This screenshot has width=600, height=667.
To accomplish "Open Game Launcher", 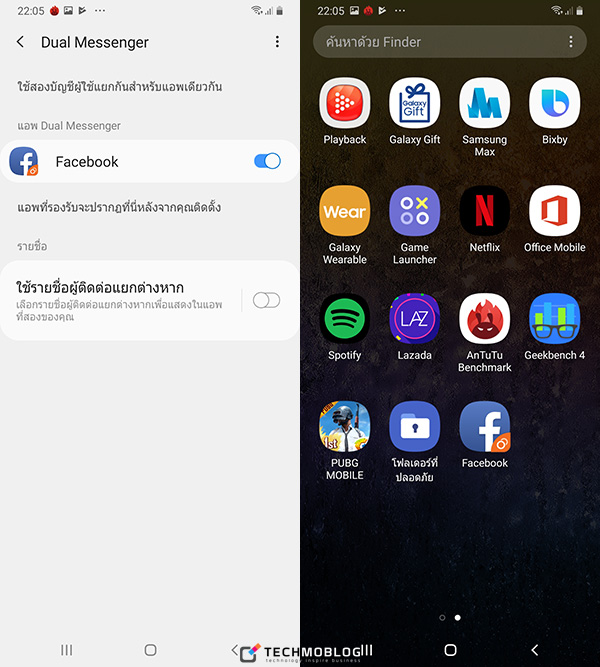I will 415,212.
